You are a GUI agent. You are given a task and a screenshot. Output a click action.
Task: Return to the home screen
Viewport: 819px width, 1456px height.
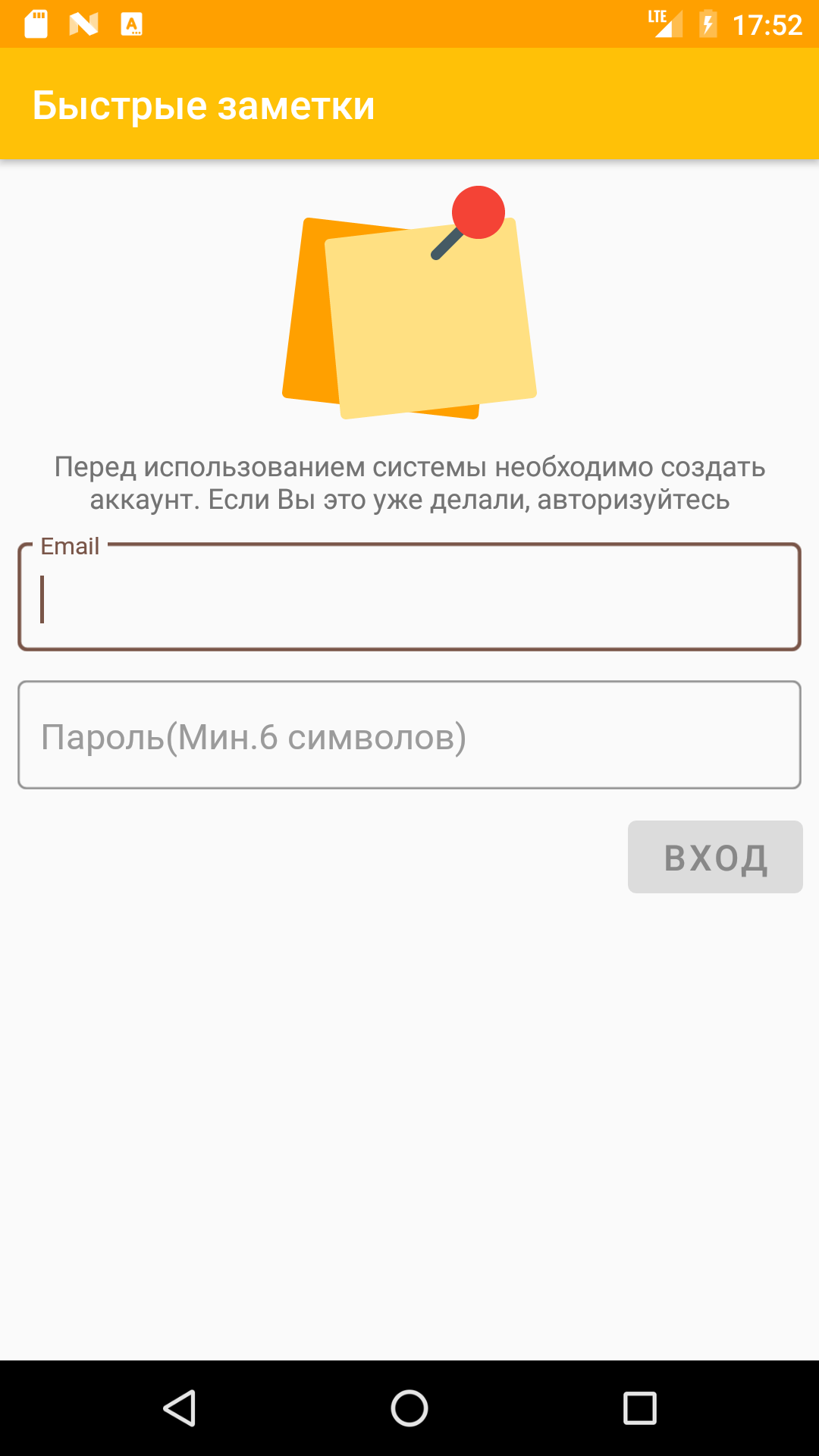tap(409, 1408)
